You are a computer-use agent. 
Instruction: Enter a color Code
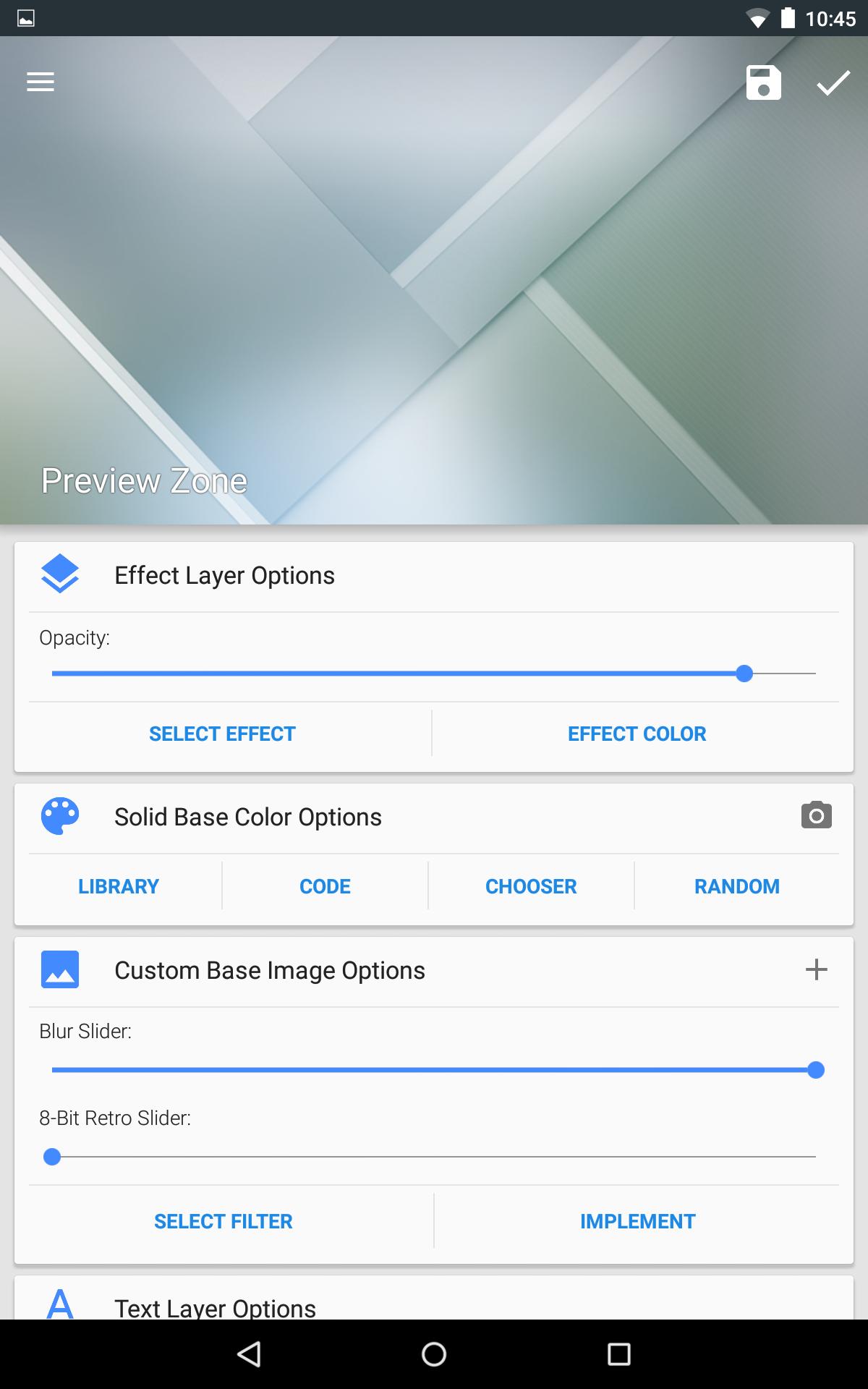(x=325, y=886)
